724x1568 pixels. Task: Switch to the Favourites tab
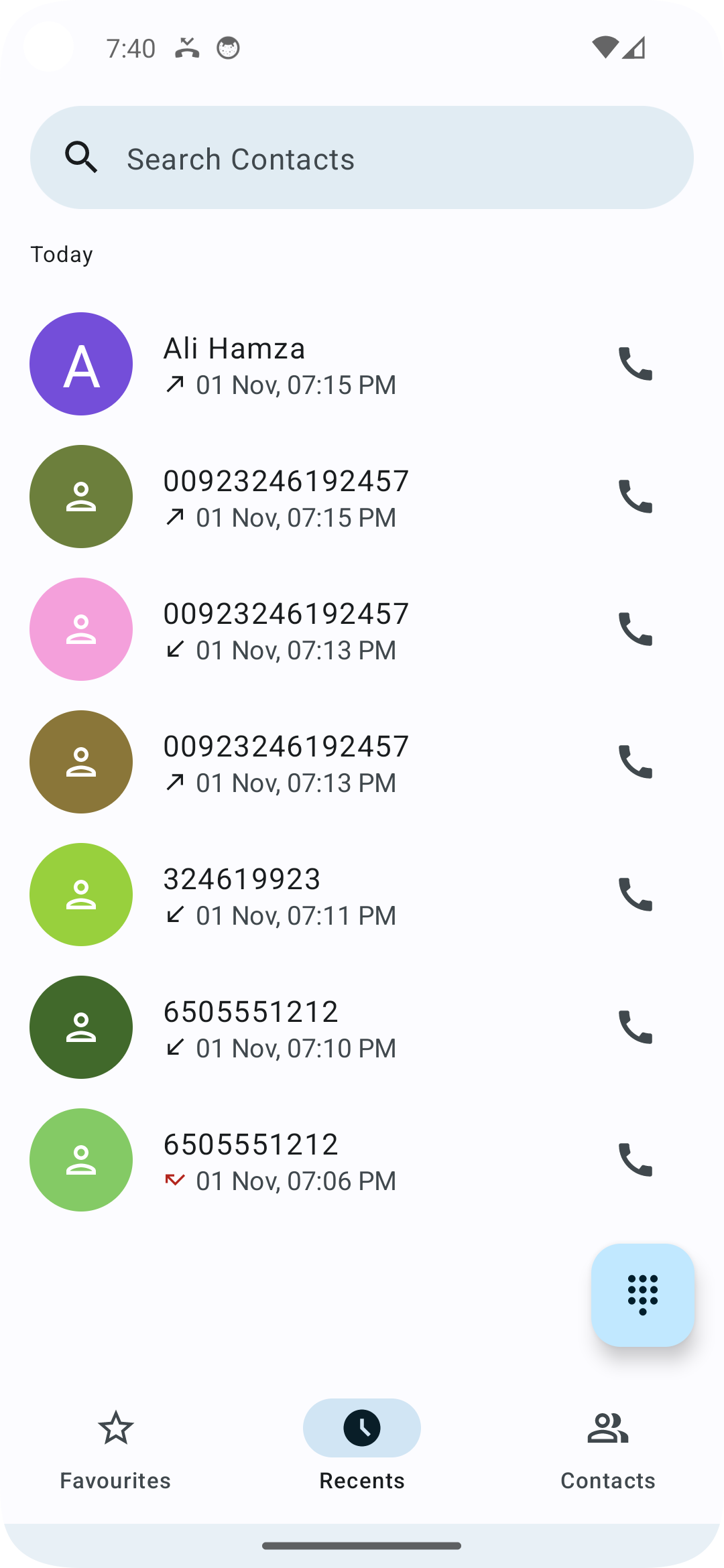tap(115, 1444)
